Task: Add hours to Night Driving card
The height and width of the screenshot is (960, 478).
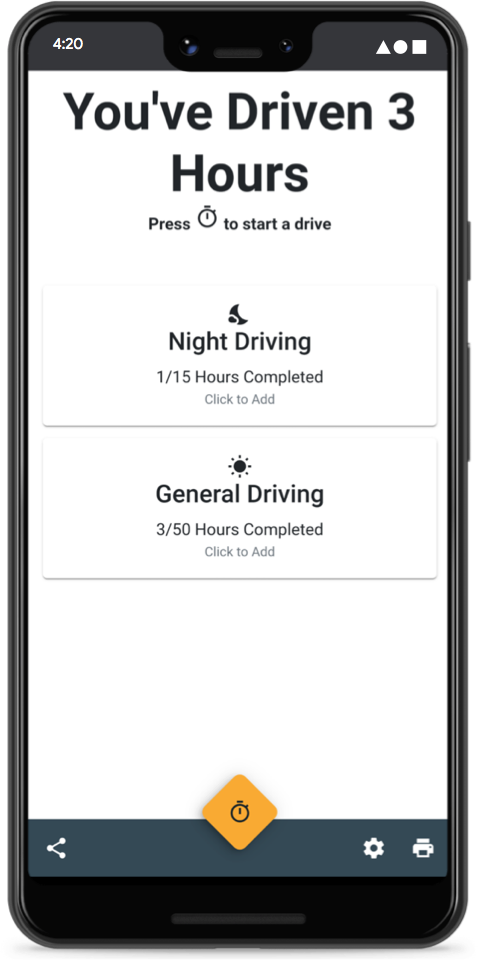Action: tap(239, 355)
